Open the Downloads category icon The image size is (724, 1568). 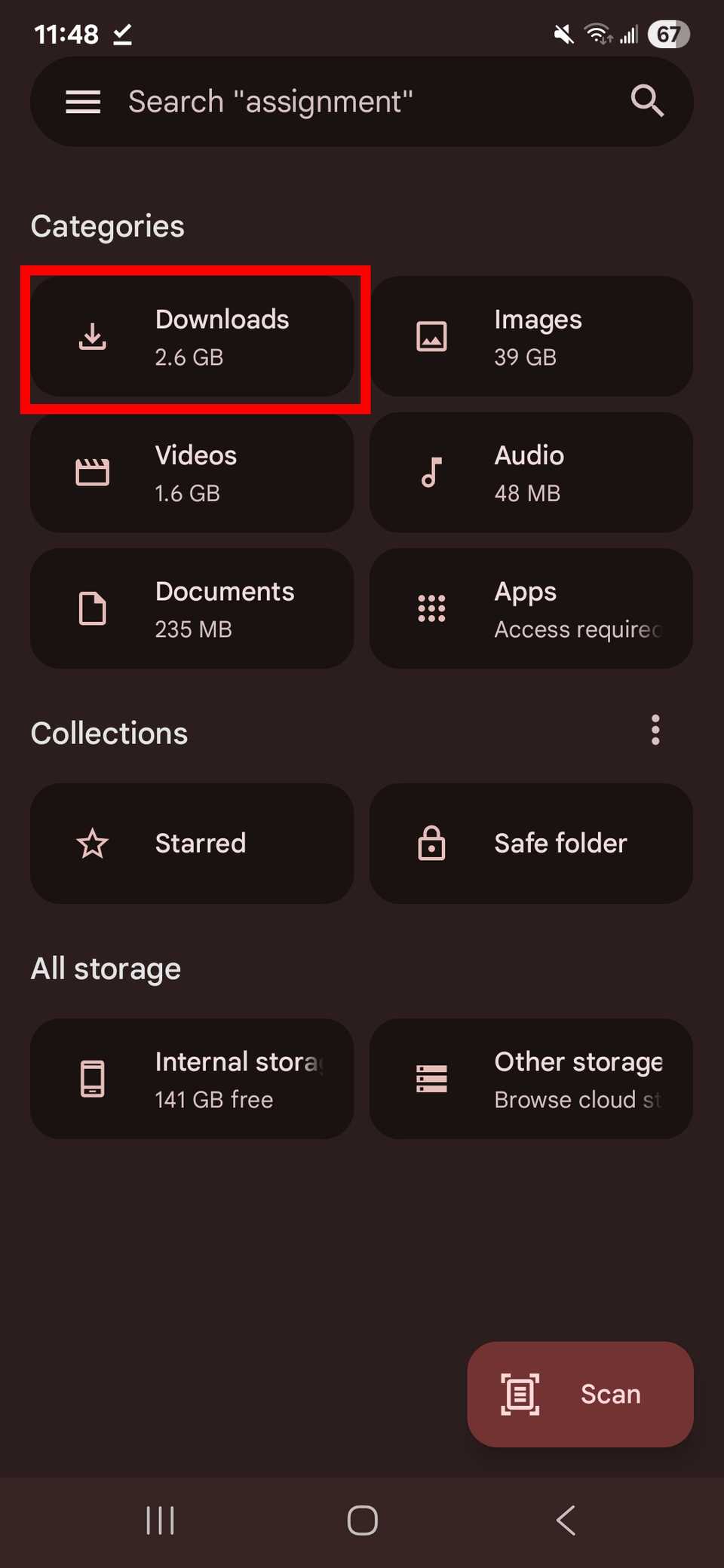click(x=92, y=337)
